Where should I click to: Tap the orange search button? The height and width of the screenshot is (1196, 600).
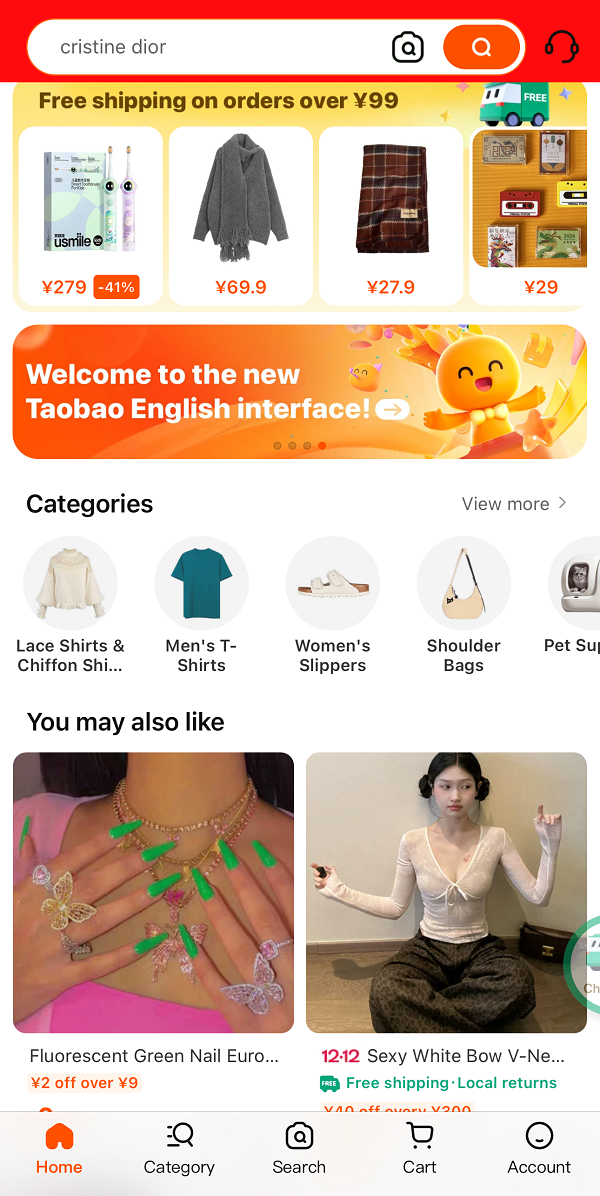point(482,47)
